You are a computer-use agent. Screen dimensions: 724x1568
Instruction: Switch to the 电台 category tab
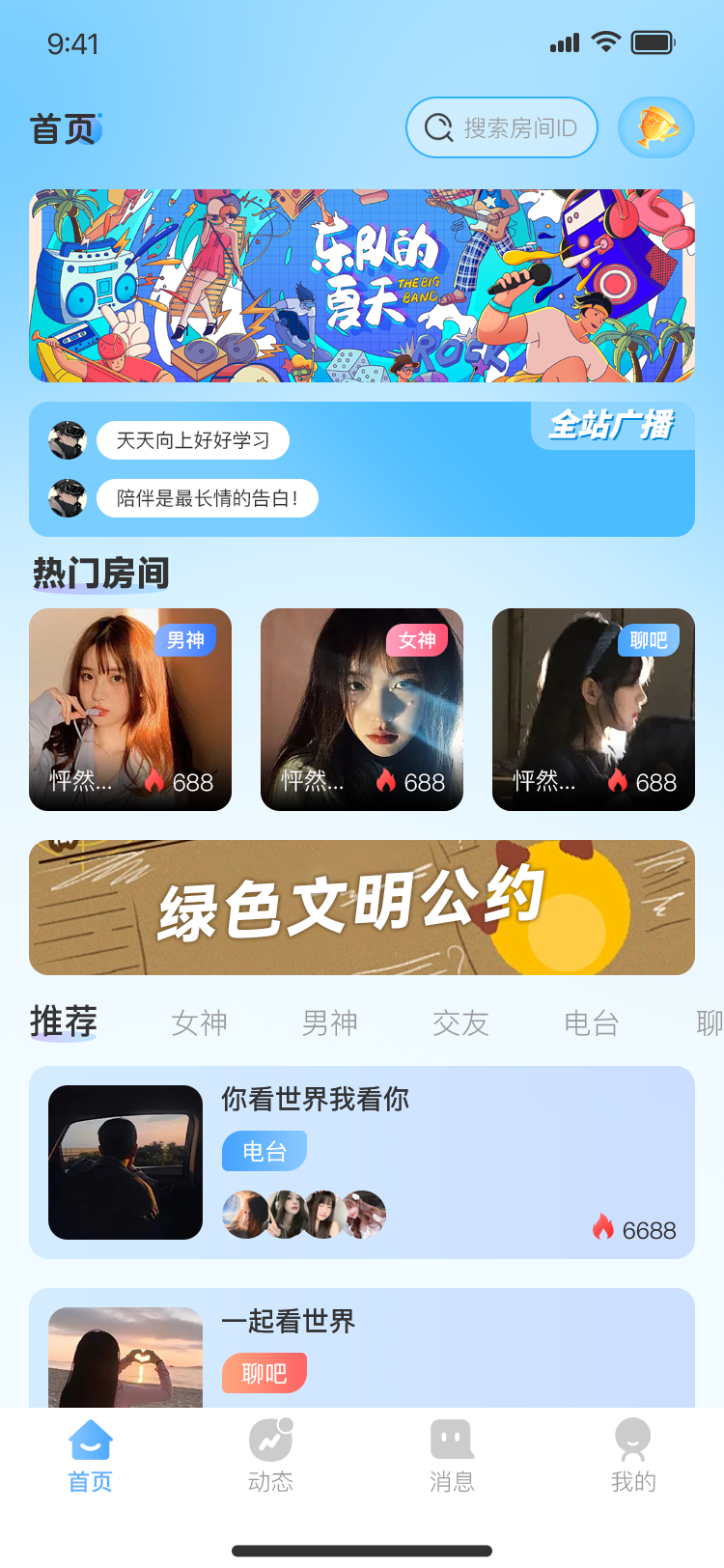point(591,1023)
